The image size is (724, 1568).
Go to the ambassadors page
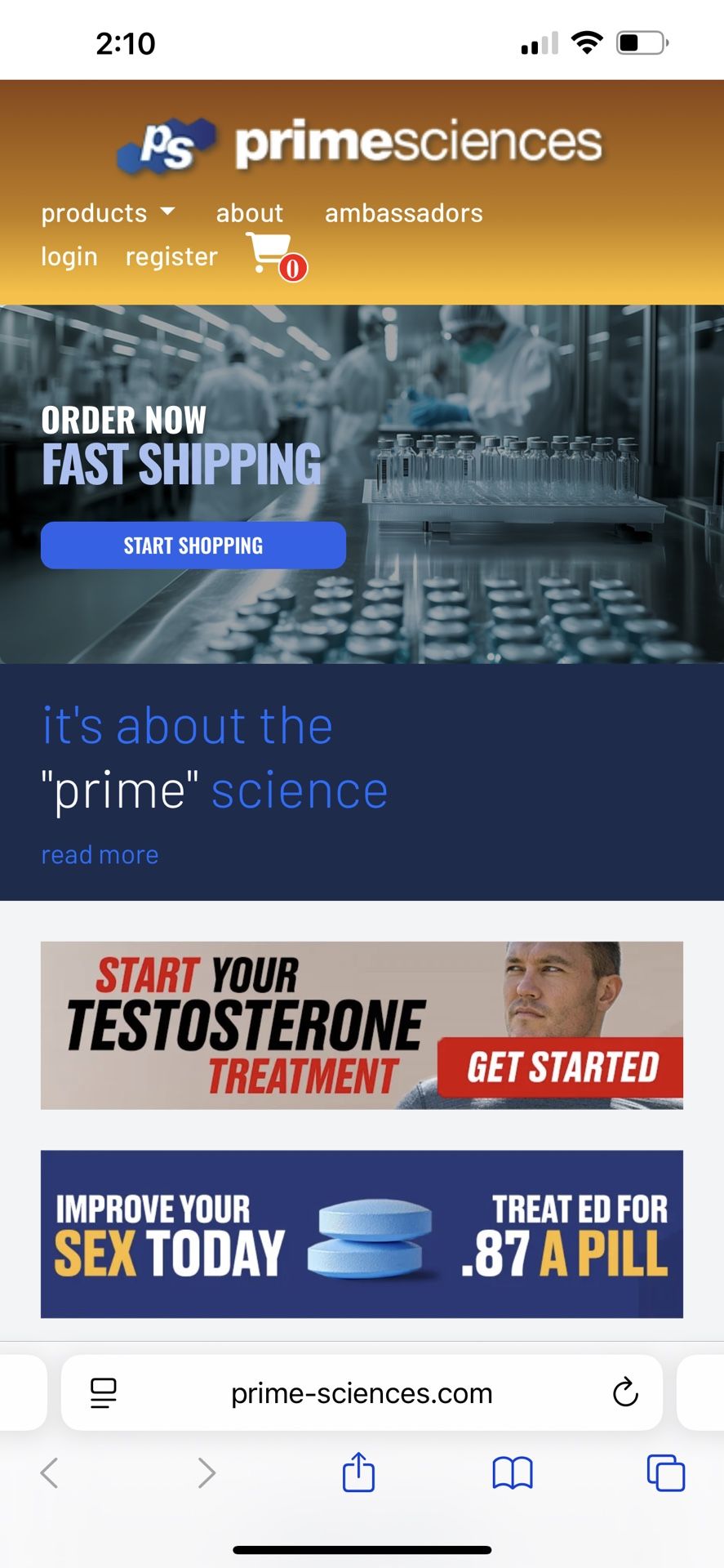[x=404, y=213]
